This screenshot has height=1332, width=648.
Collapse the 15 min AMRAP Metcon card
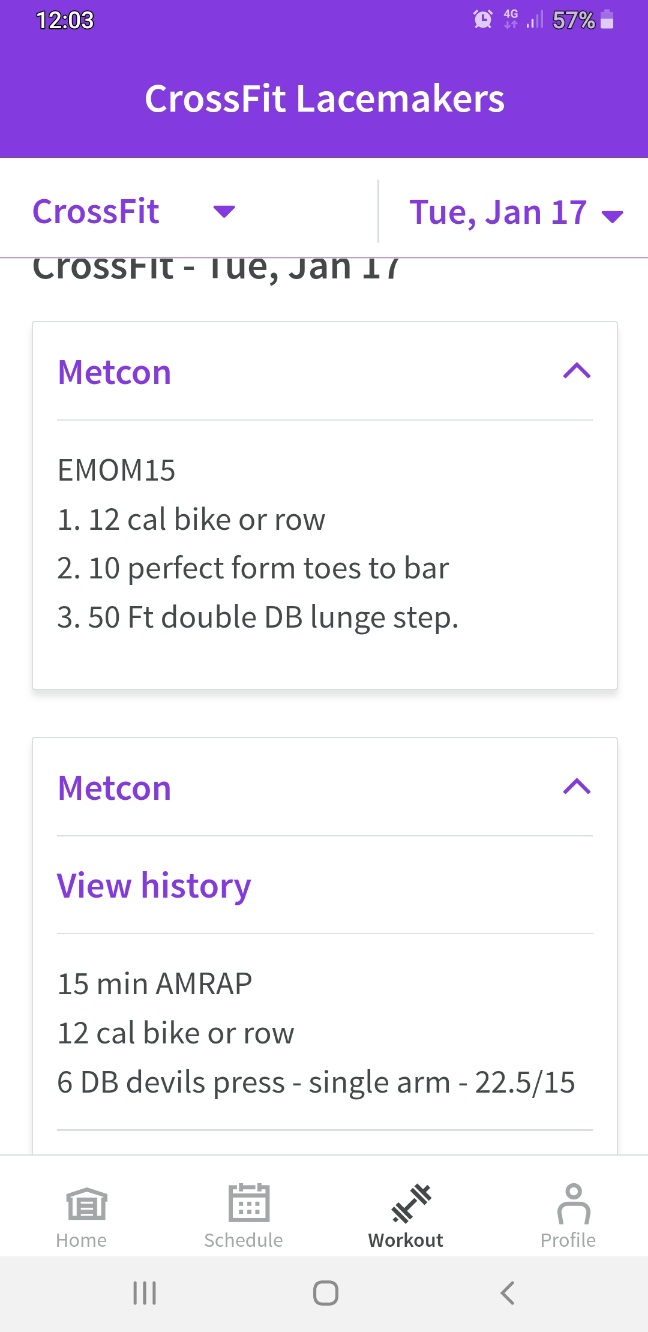[577, 787]
